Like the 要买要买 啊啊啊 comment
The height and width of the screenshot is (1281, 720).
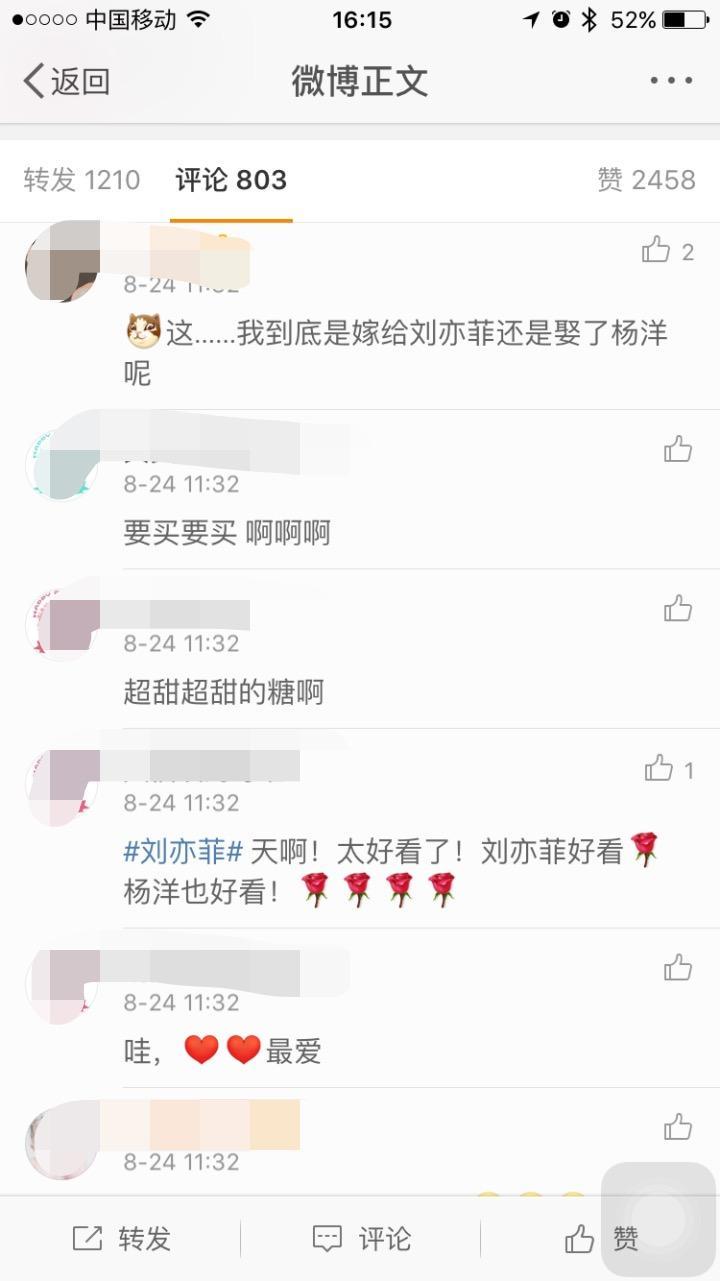coord(678,449)
